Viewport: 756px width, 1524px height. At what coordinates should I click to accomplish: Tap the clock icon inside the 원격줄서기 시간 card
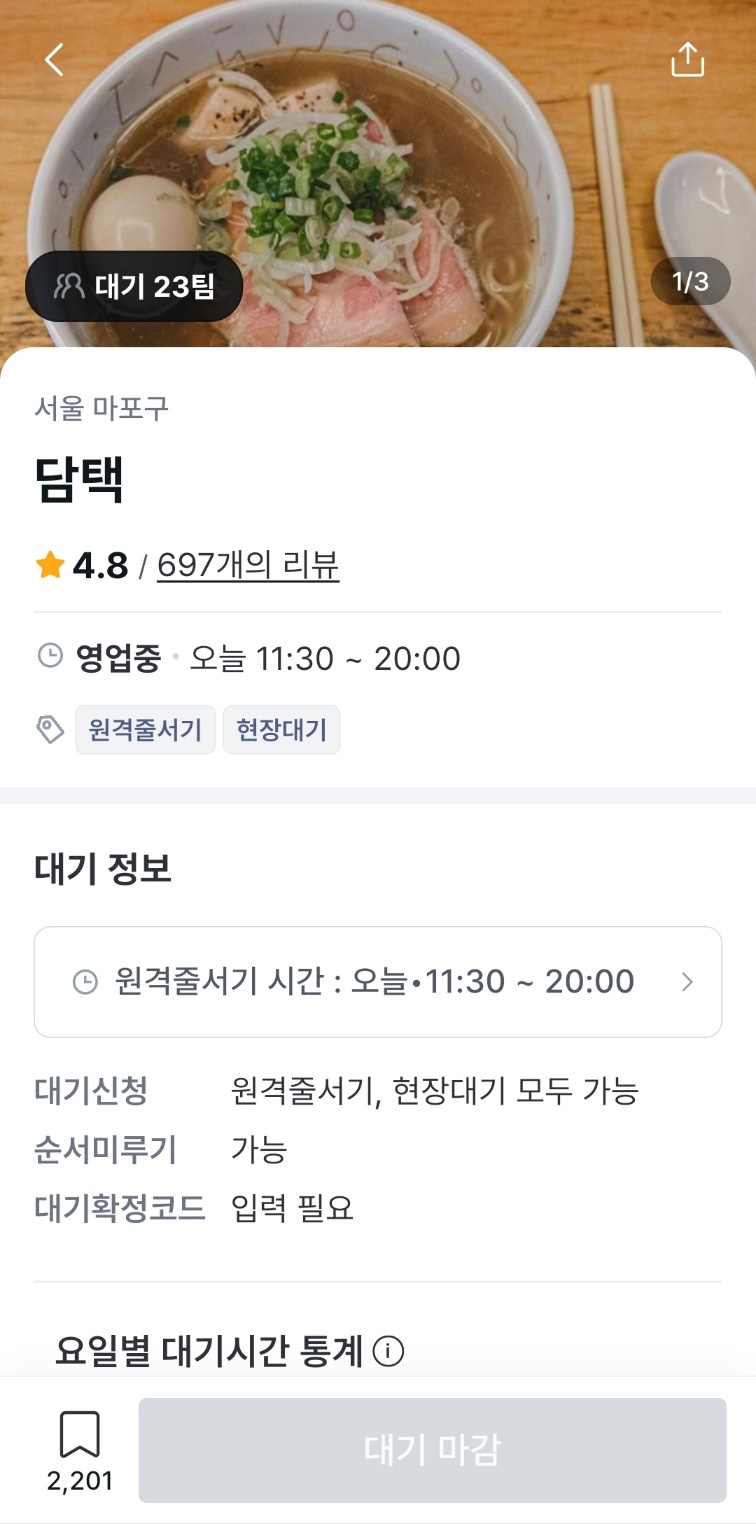point(84,981)
